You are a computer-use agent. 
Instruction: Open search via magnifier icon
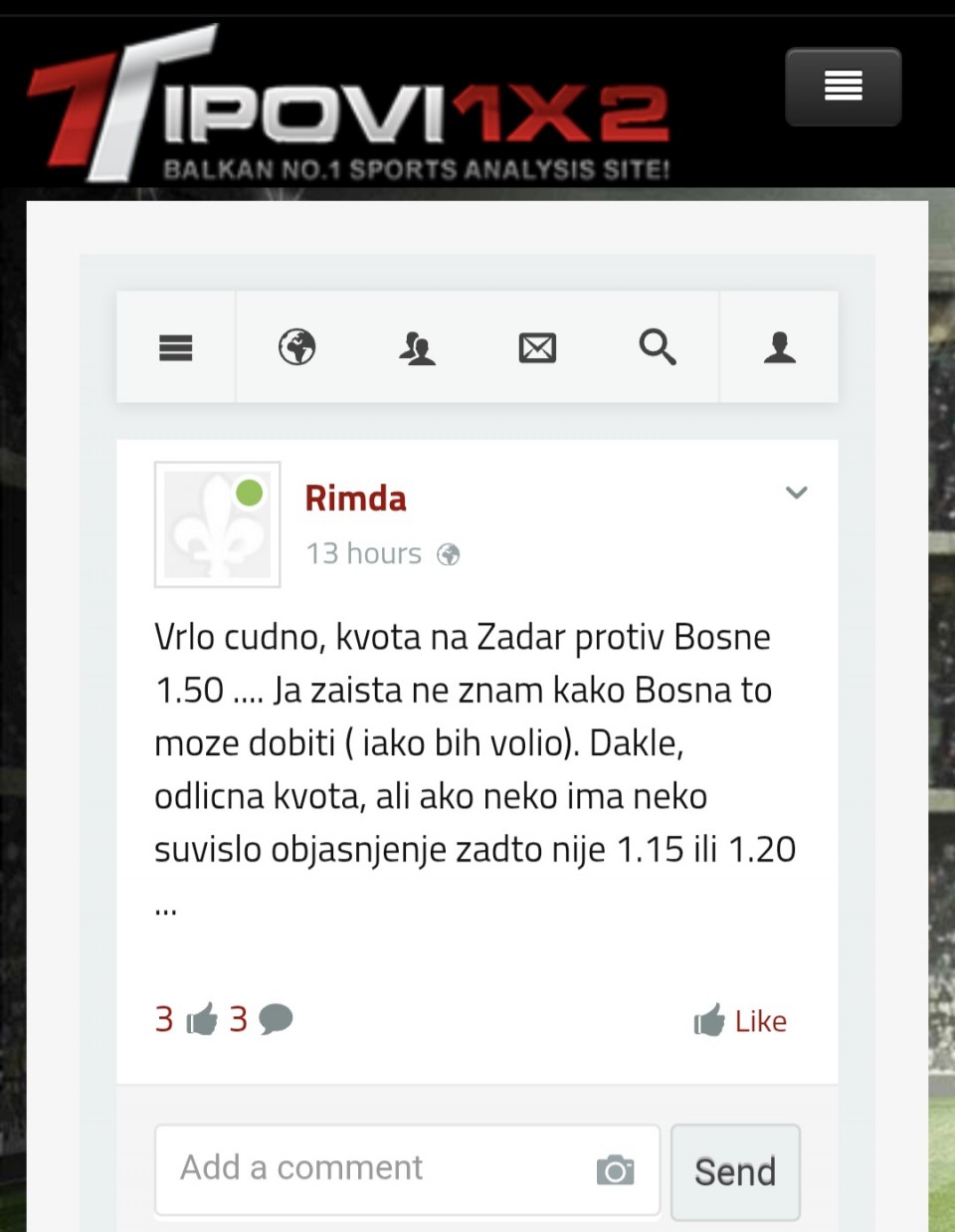[658, 347]
